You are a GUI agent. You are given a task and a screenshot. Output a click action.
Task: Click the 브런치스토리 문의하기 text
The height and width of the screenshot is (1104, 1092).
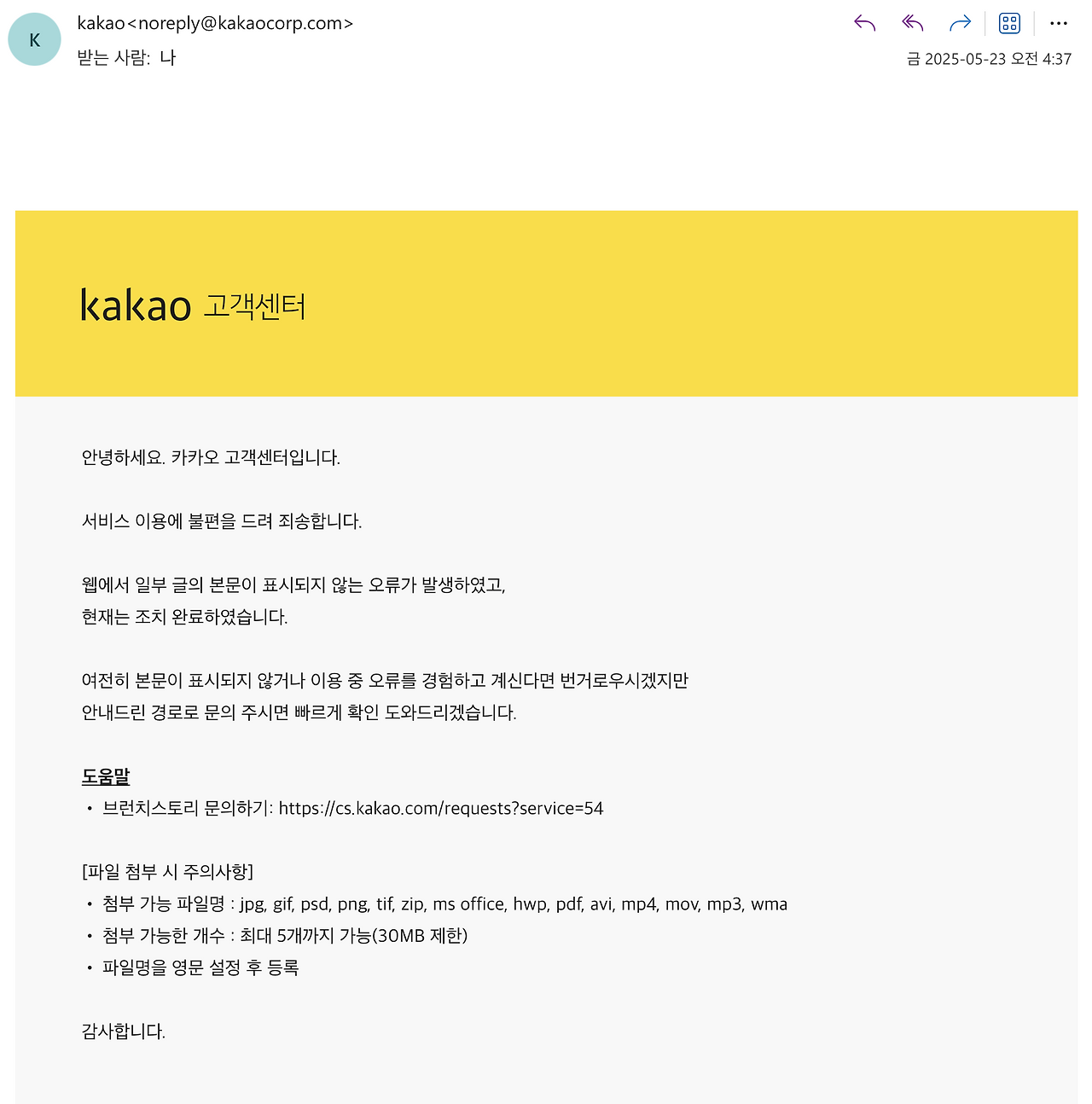tap(181, 807)
